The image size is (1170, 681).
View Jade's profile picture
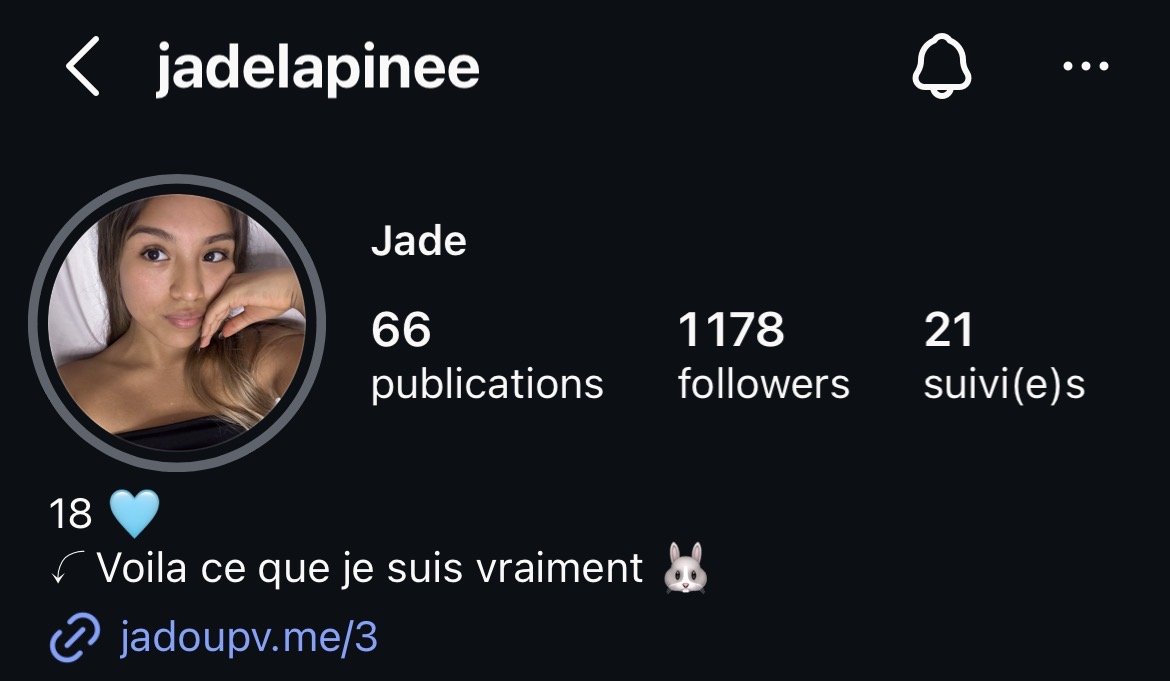pos(177,322)
